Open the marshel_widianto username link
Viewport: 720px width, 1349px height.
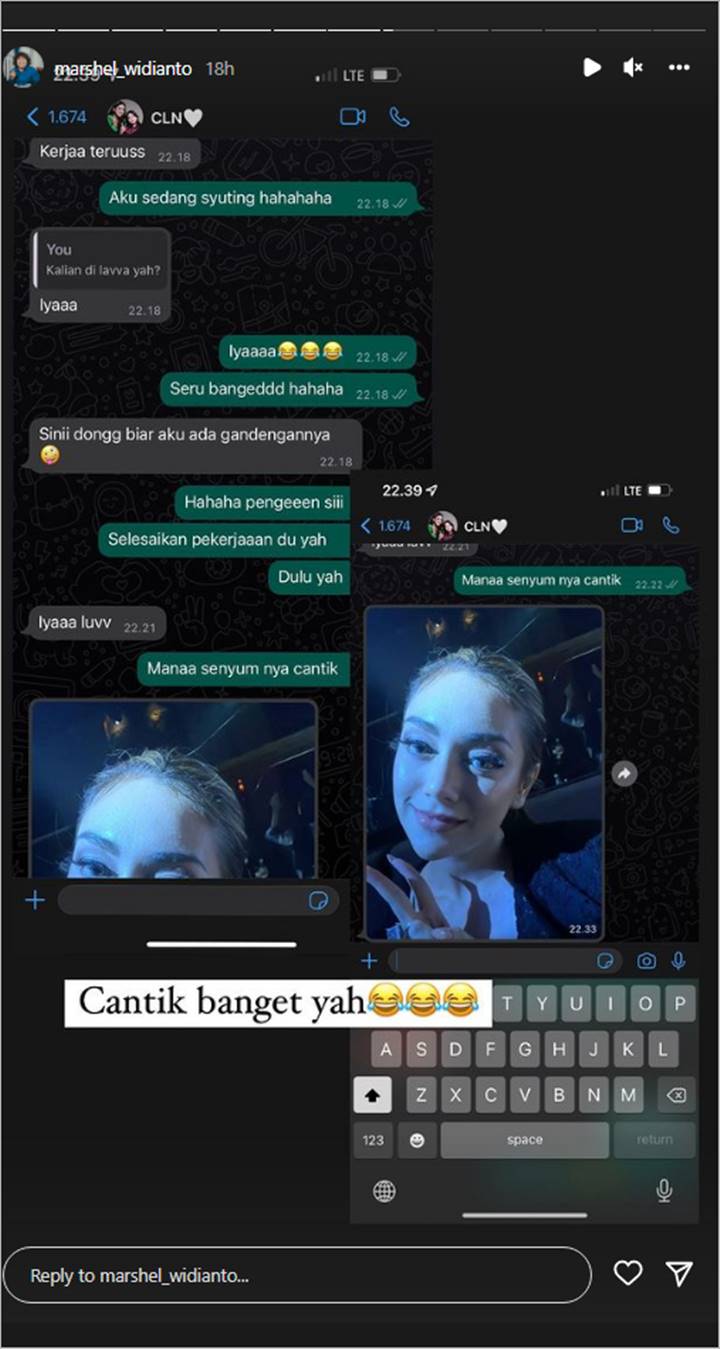(123, 68)
